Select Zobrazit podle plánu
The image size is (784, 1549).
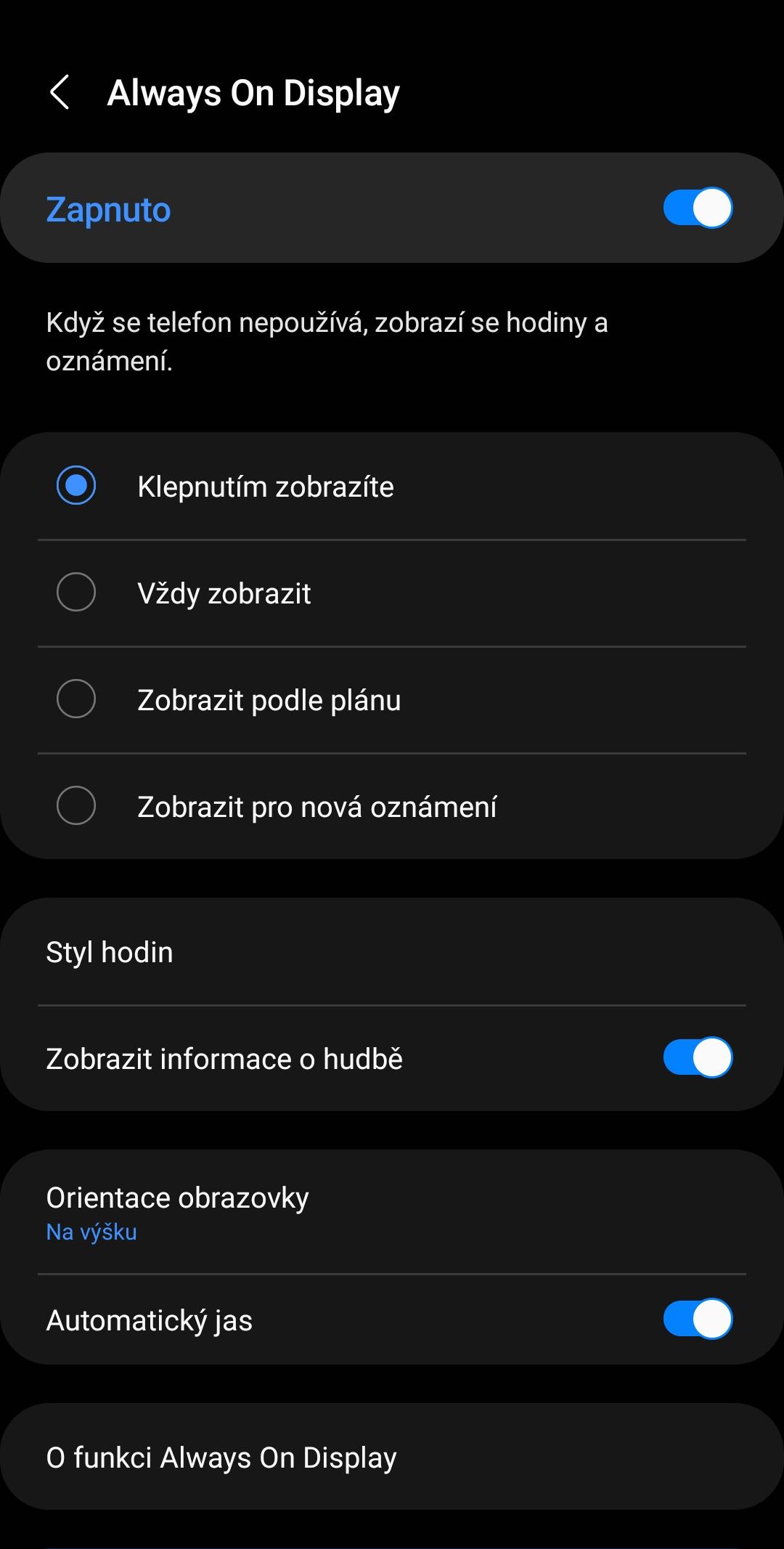pos(392,699)
